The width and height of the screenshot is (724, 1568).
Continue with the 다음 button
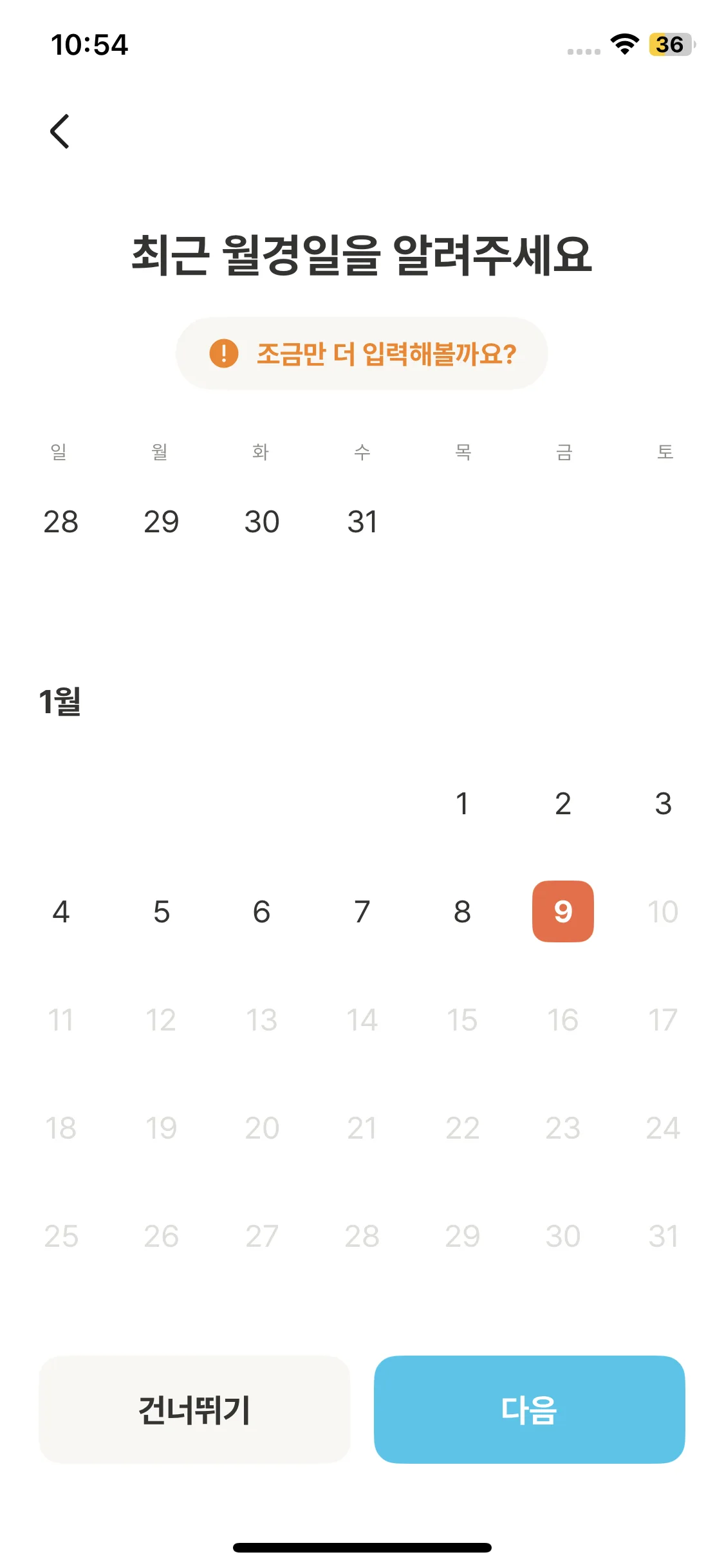pyautogui.click(x=529, y=1410)
